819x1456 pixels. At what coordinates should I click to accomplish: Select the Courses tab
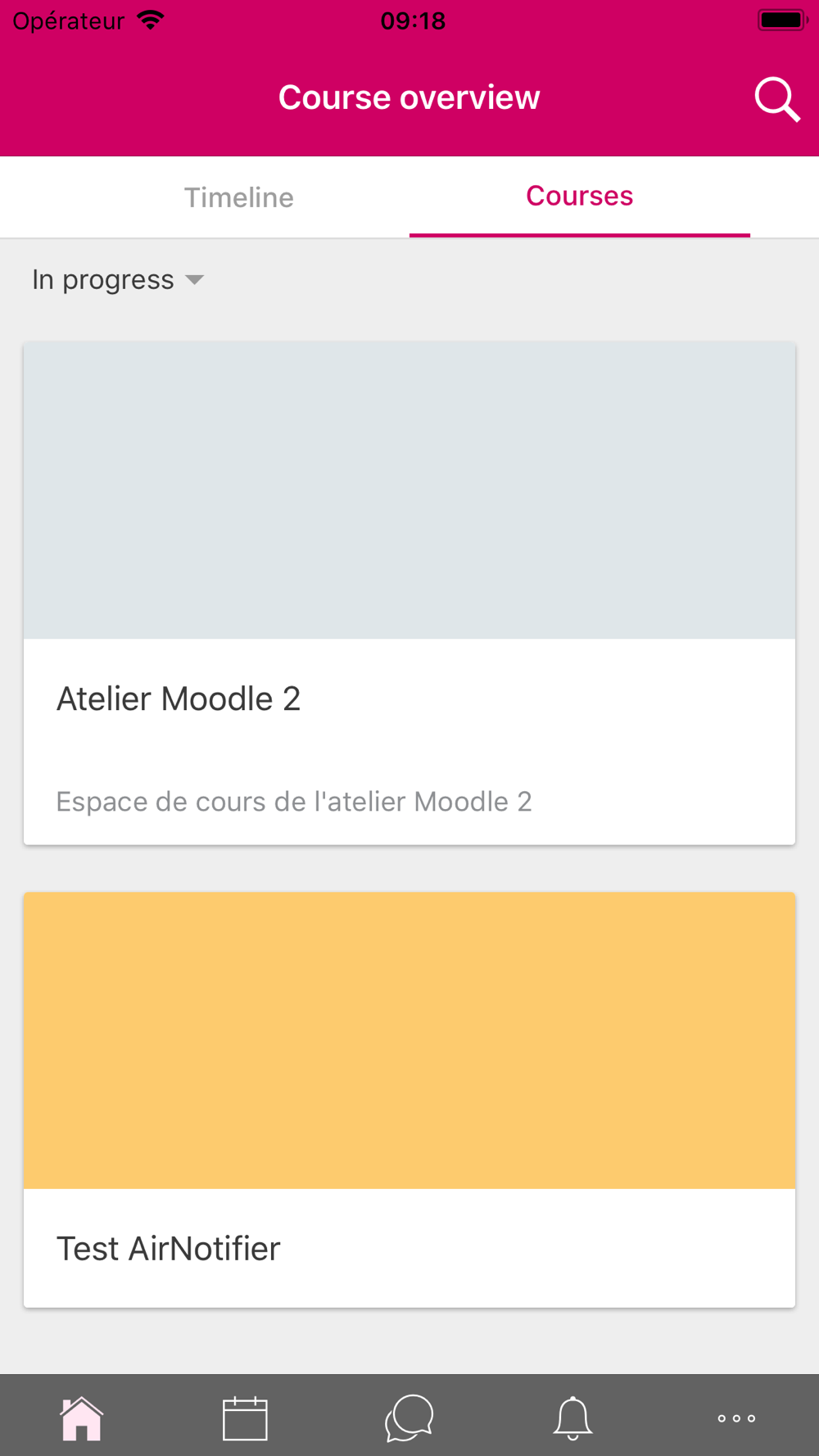pos(580,197)
